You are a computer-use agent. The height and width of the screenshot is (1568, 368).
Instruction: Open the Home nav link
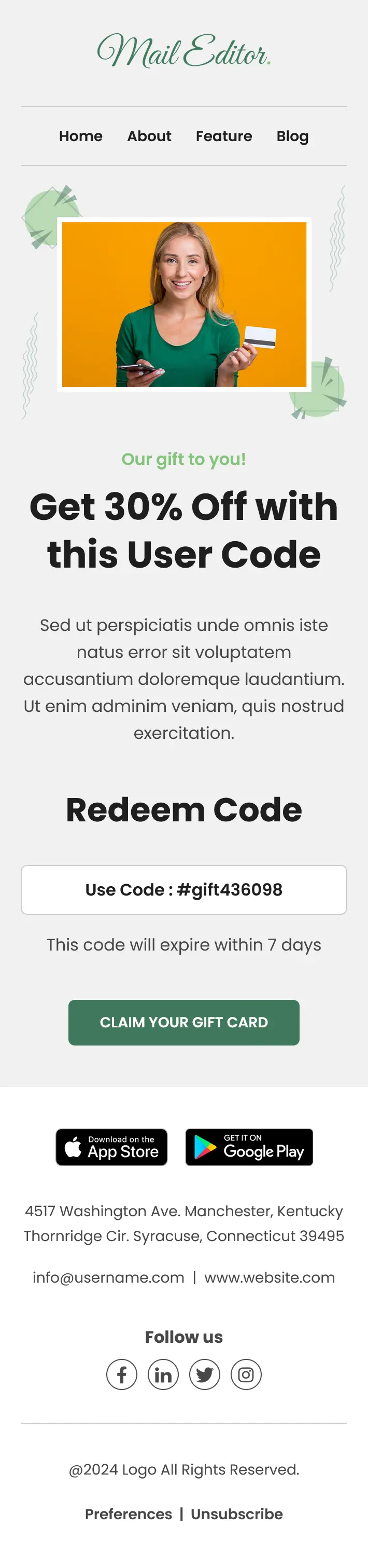pos(80,136)
